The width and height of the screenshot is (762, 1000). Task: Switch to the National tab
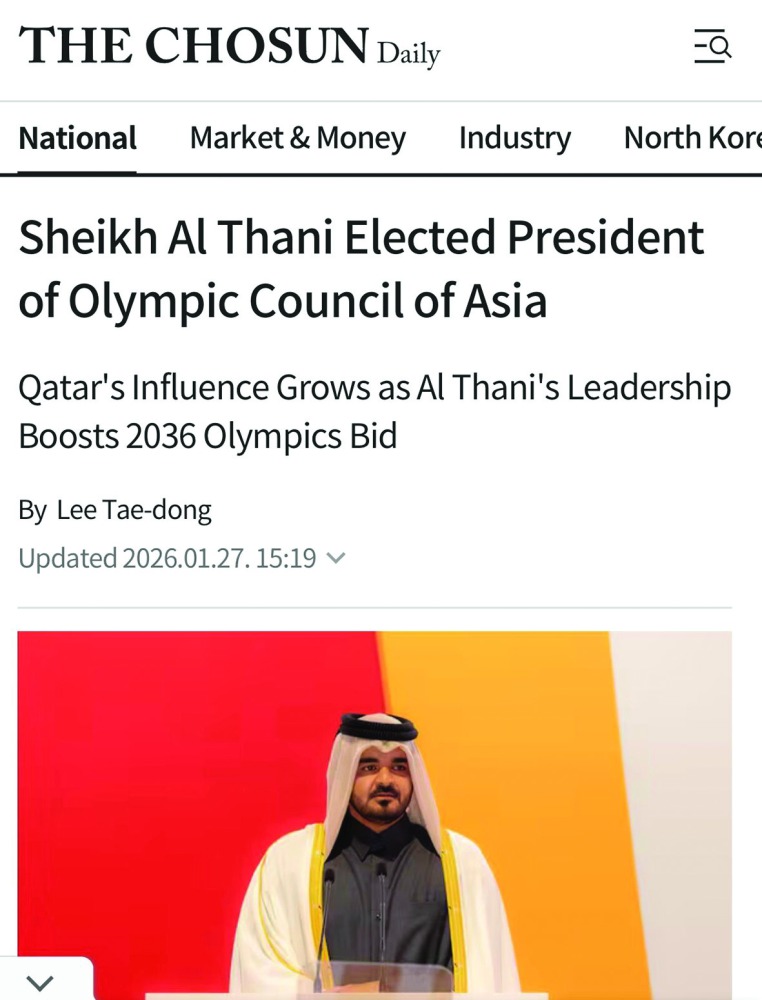coord(78,138)
